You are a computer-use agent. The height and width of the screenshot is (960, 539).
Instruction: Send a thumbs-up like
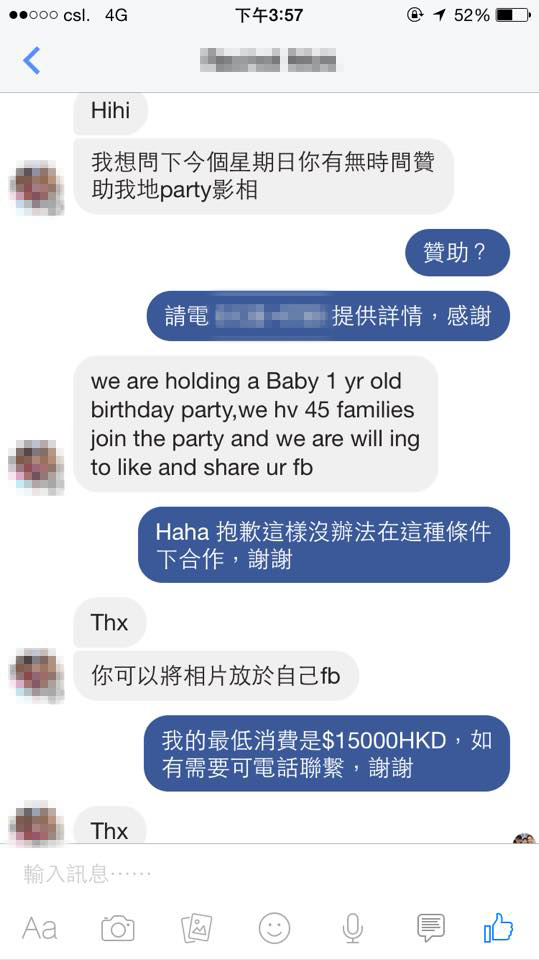tap(499, 928)
